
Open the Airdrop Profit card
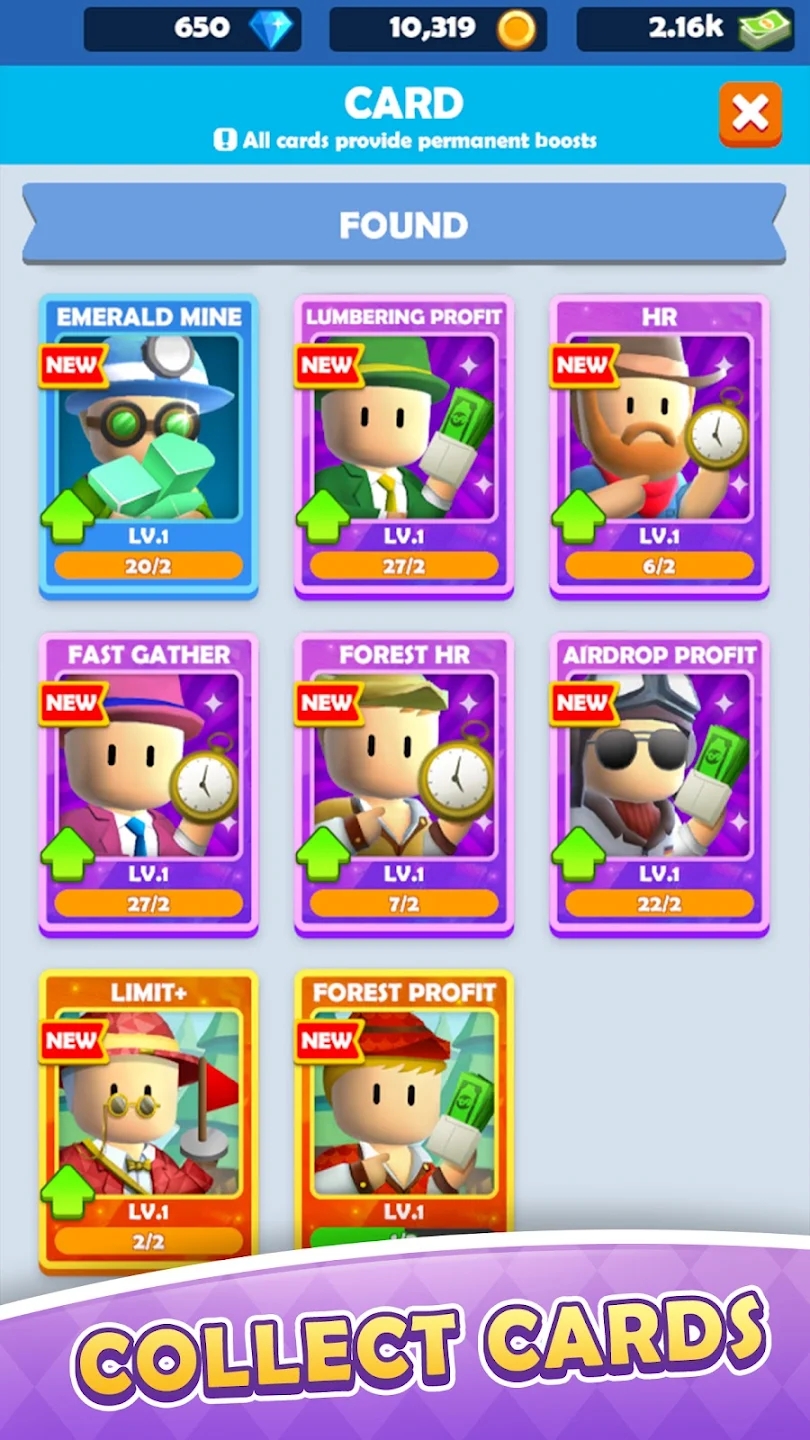click(x=659, y=783)
